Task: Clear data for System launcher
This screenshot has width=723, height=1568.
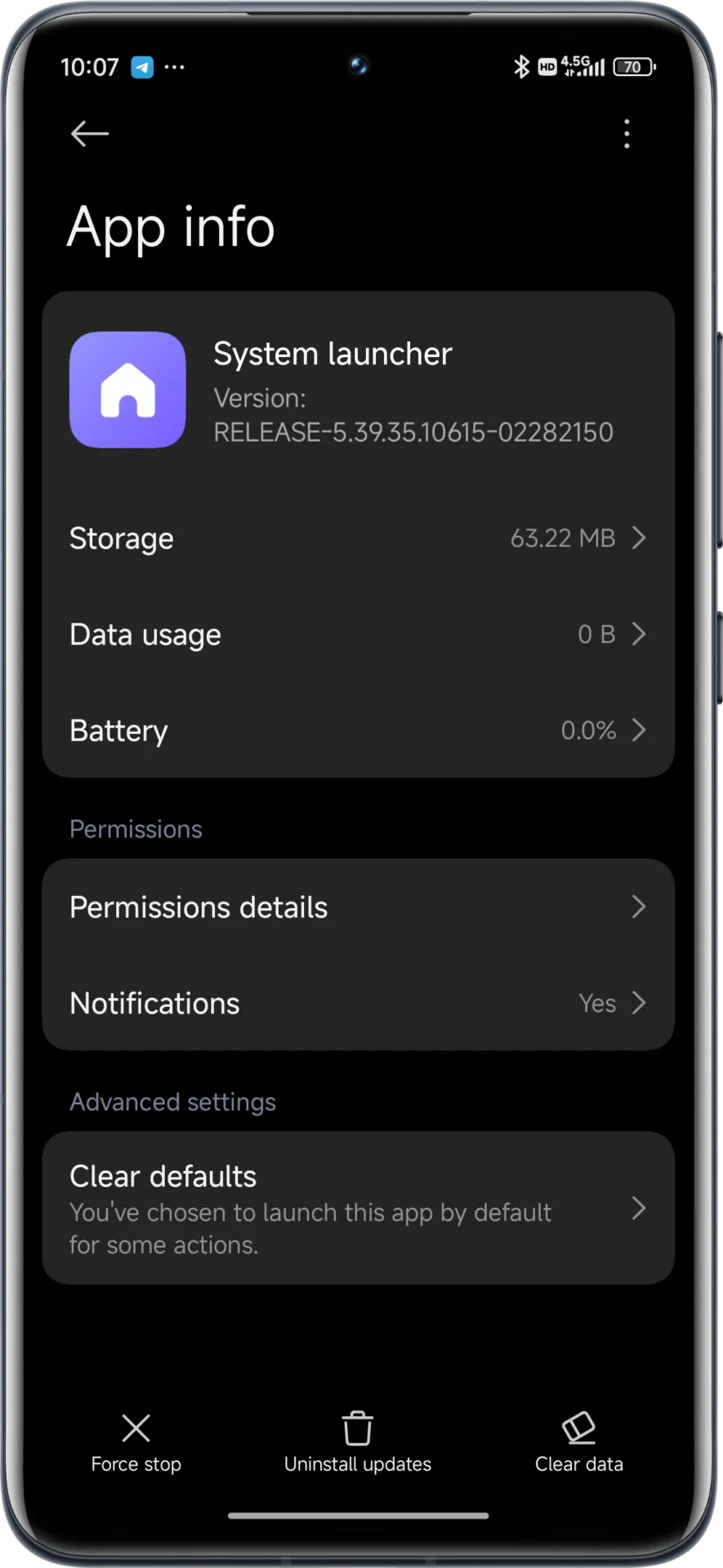Action: (579, 1443)
